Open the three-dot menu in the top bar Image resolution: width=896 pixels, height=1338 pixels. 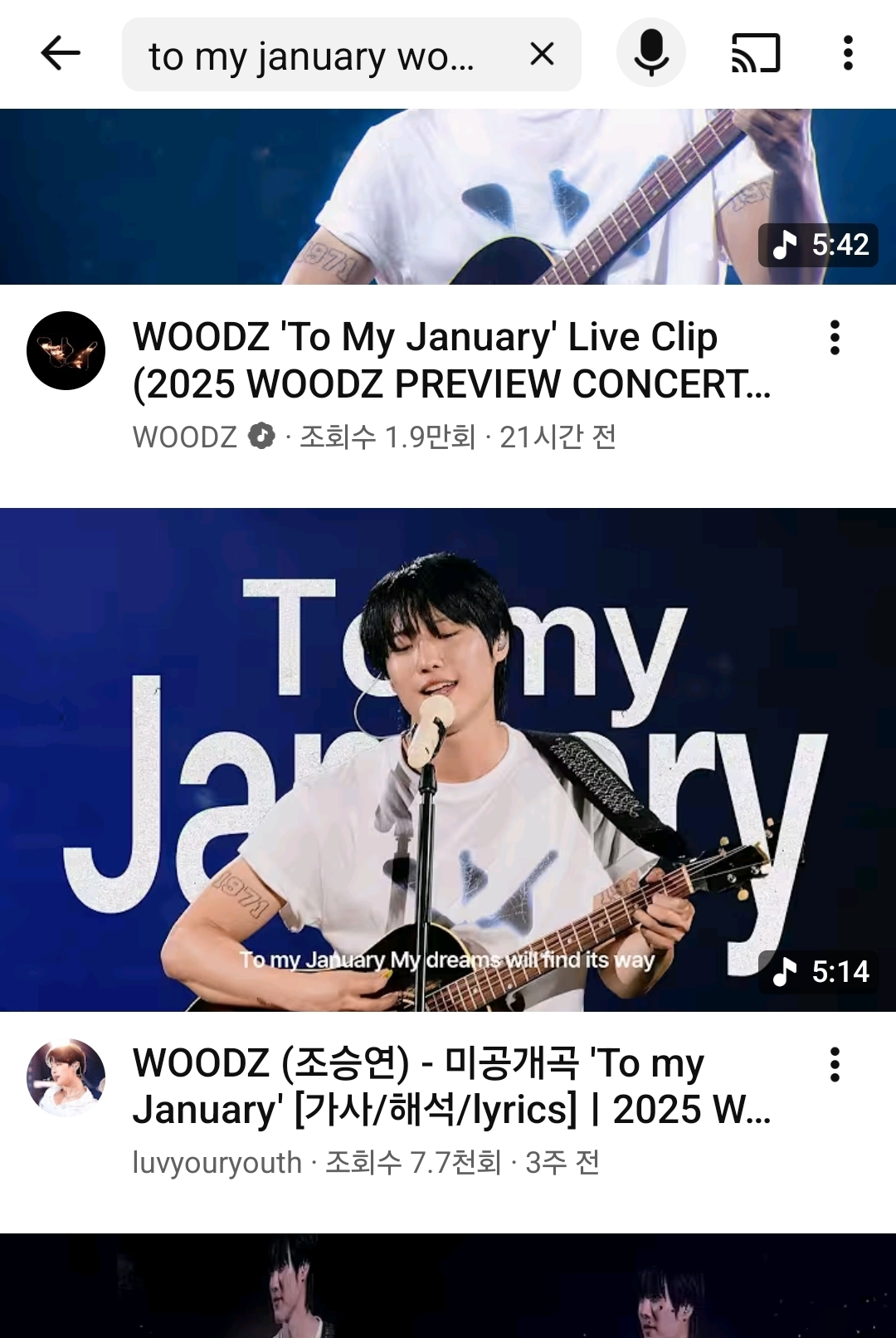847,53
